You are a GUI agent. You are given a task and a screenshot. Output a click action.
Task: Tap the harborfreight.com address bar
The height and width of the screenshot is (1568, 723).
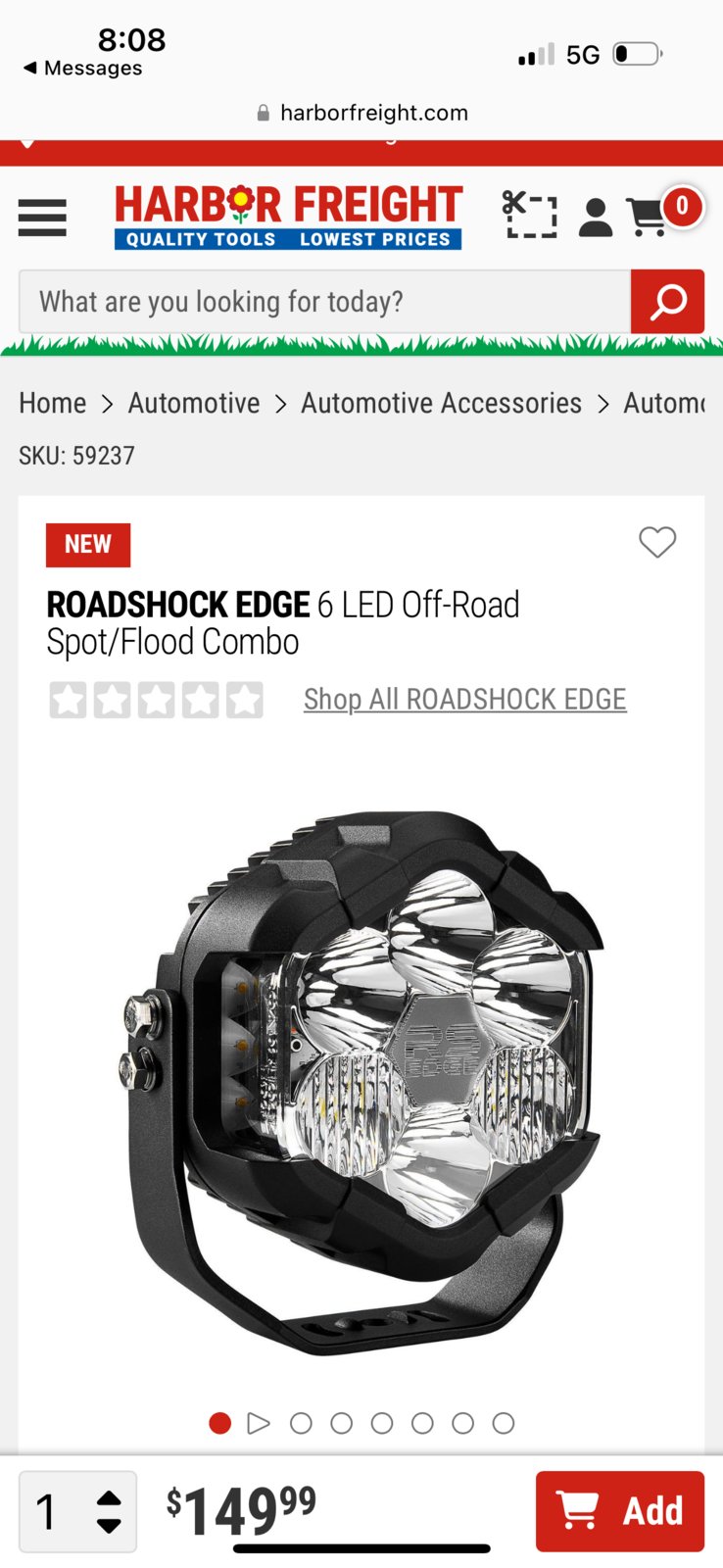[361, 113]
